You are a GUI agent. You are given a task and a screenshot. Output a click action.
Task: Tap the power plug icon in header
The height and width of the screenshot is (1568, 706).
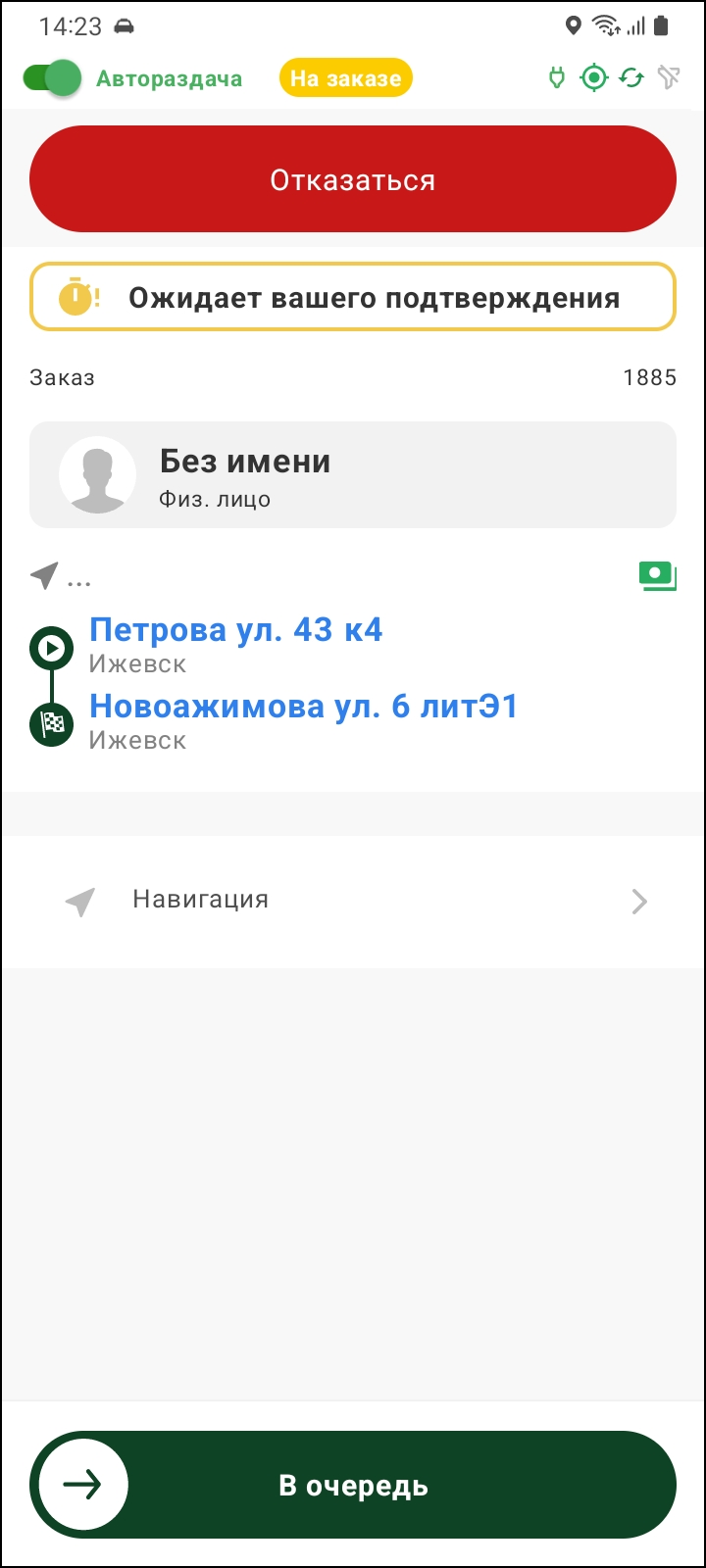point(557,78)
